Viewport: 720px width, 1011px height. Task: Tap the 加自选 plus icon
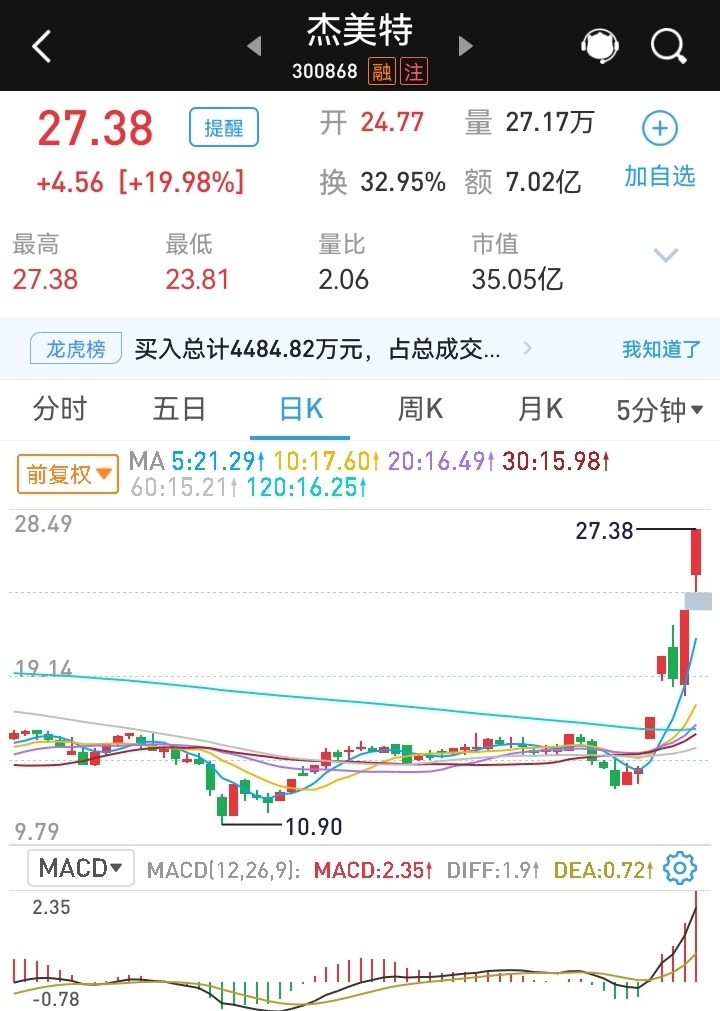pyautogui.click(x=658, y=128)
